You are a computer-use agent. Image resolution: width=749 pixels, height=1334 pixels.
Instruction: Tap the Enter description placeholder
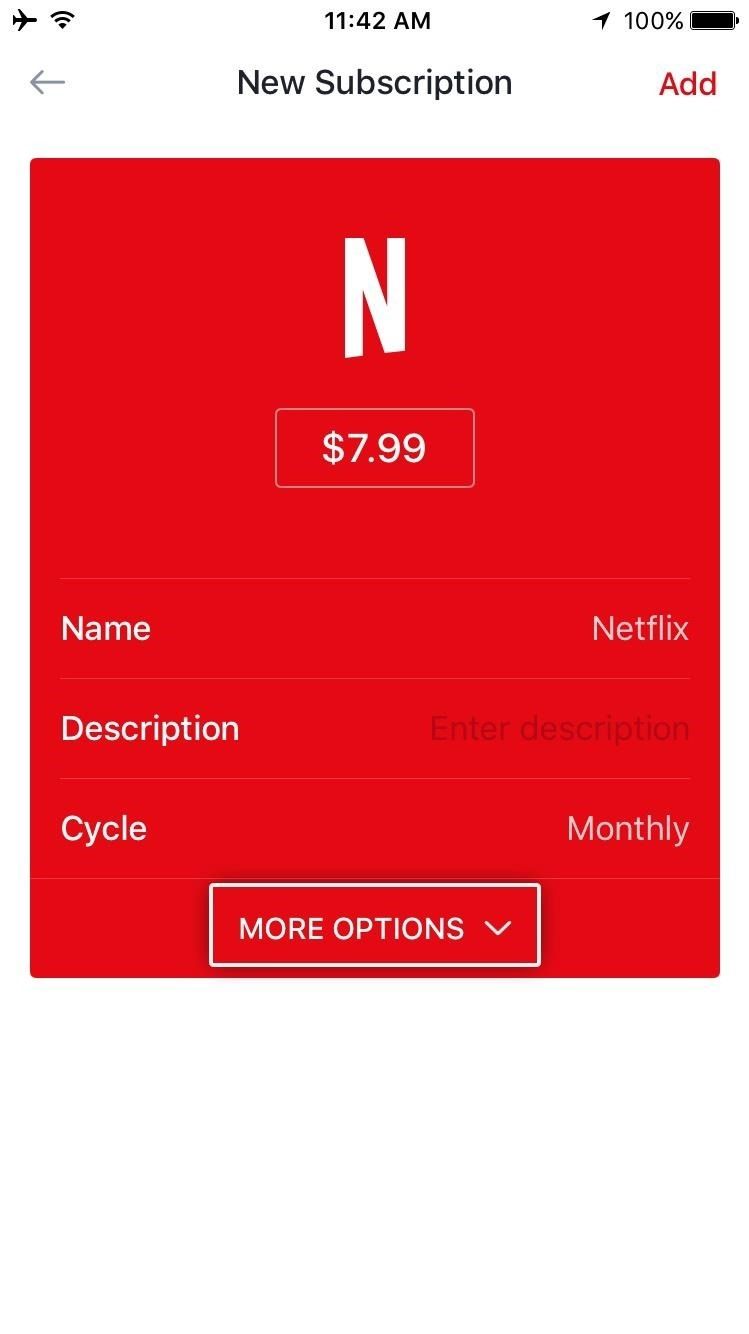tap(559, 728)
